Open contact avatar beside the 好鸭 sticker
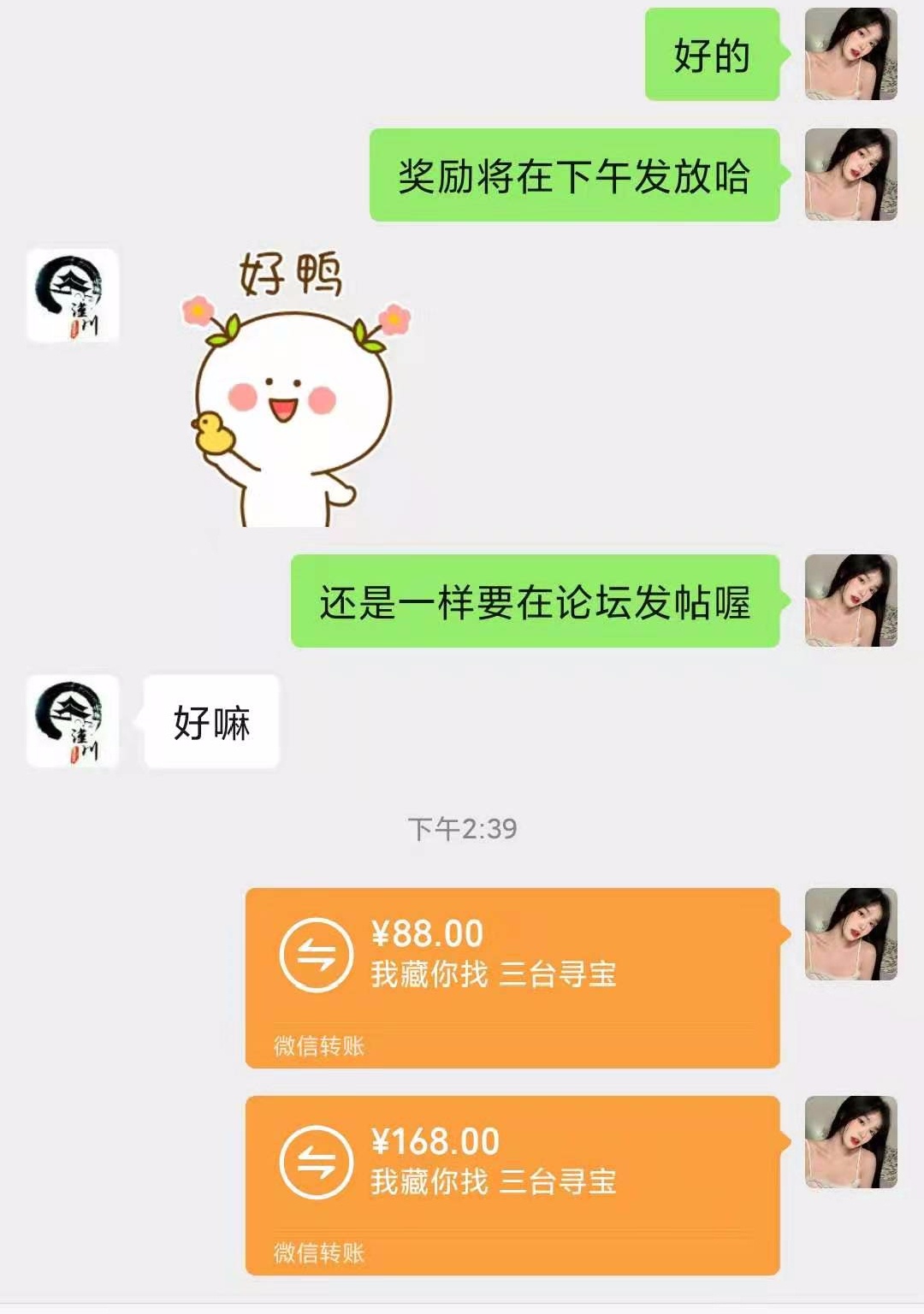The image size is (924, 1314). (x=73, y=295)
